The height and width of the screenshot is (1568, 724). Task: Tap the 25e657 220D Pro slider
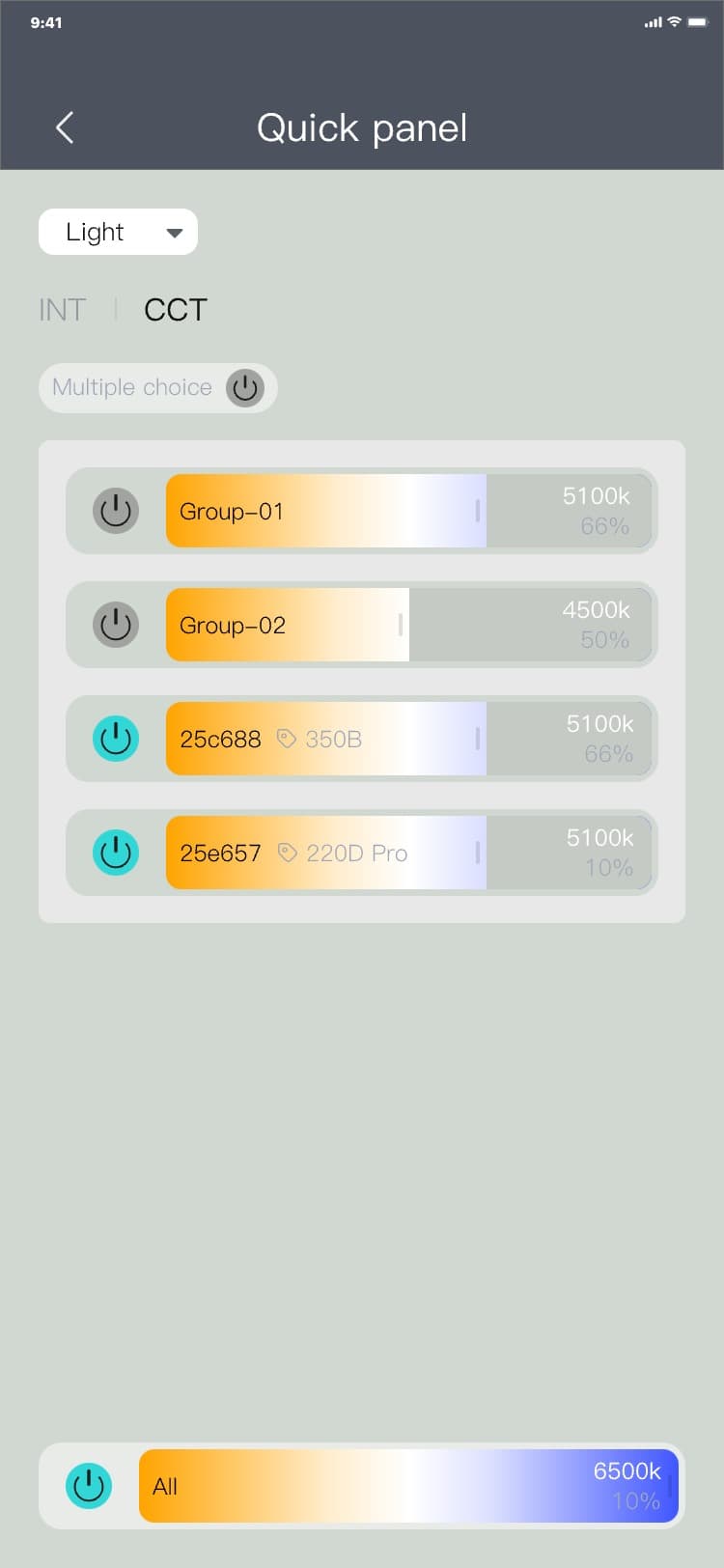(x=408, y=853)
